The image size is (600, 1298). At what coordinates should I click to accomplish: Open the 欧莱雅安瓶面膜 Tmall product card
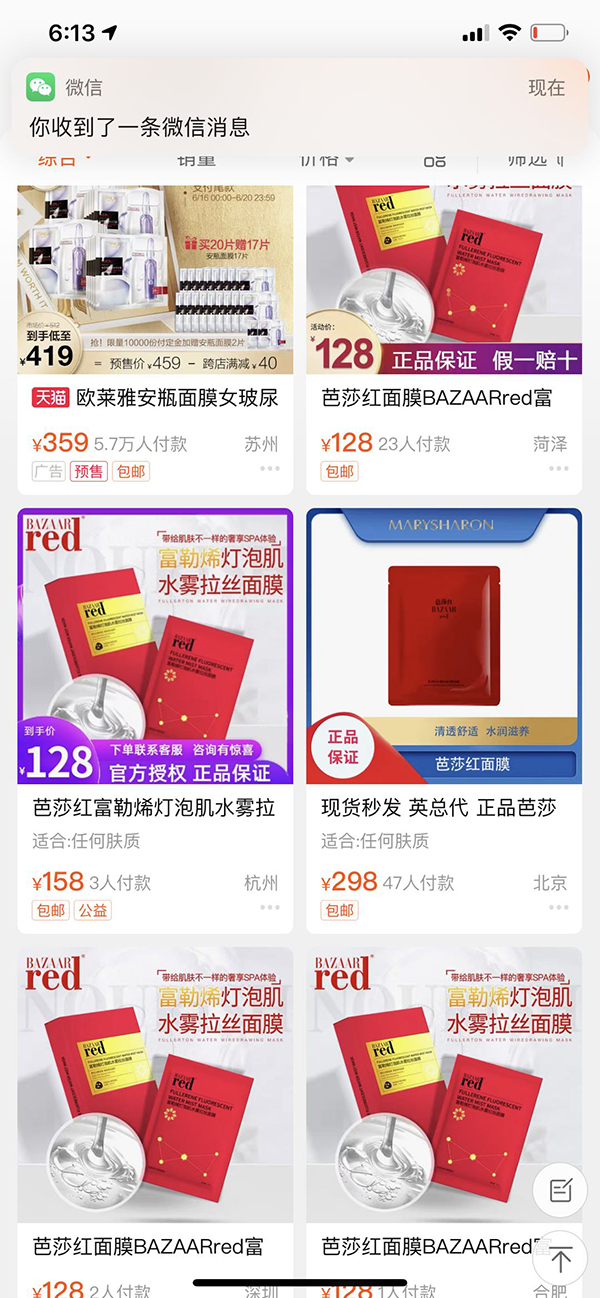pos(155,300)
